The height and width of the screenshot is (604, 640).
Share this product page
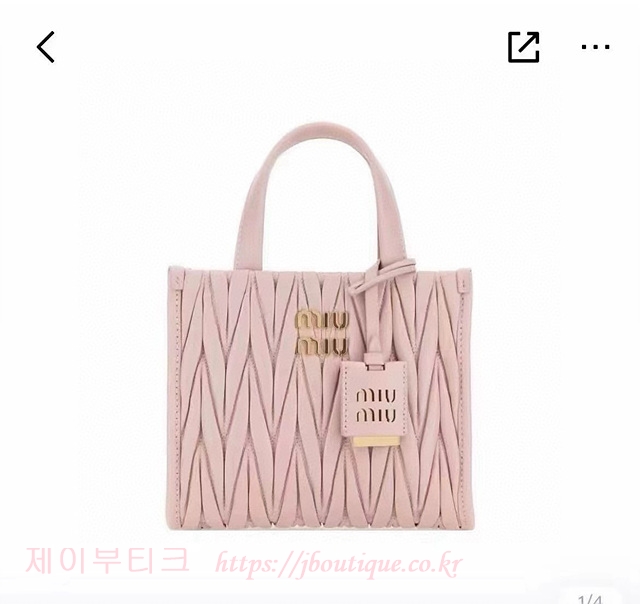click(x=523, y=47)
